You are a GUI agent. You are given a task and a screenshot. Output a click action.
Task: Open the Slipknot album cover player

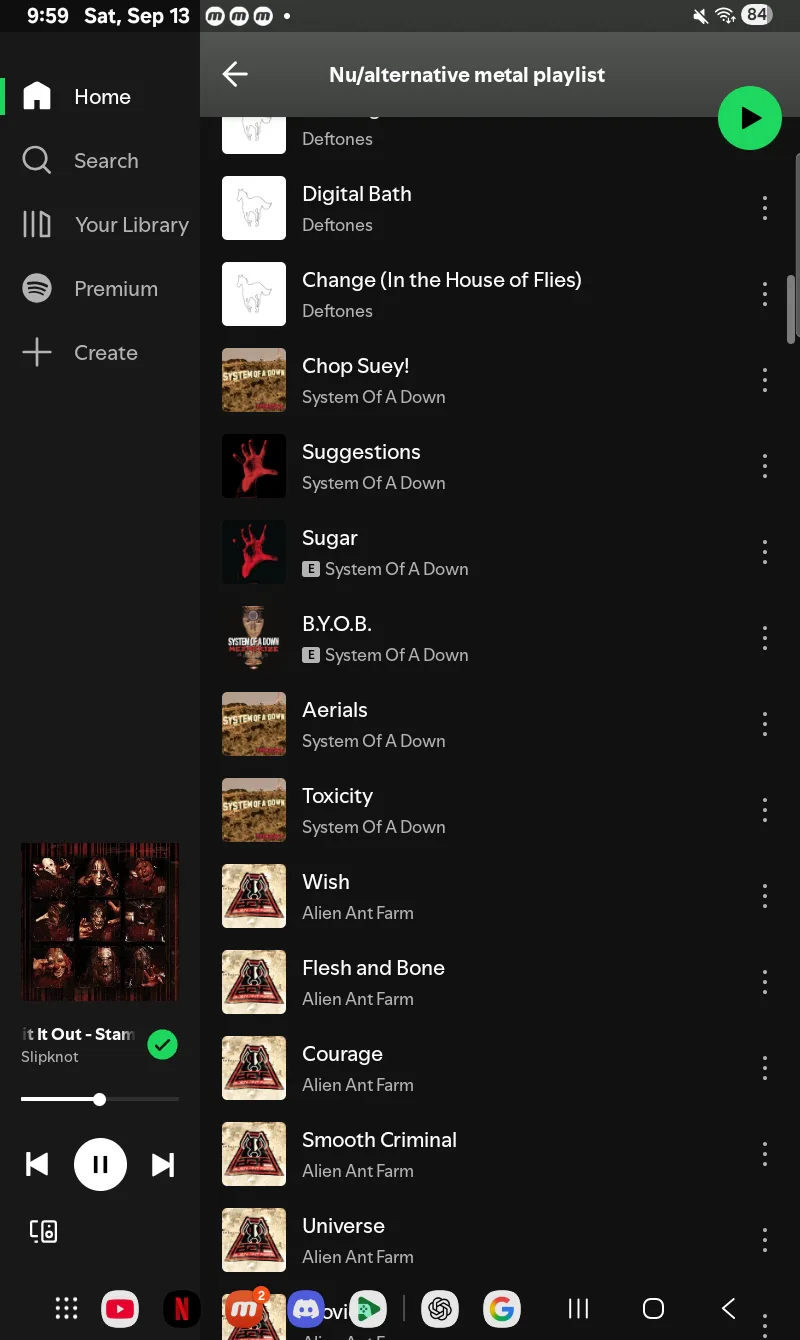[100, 922]
